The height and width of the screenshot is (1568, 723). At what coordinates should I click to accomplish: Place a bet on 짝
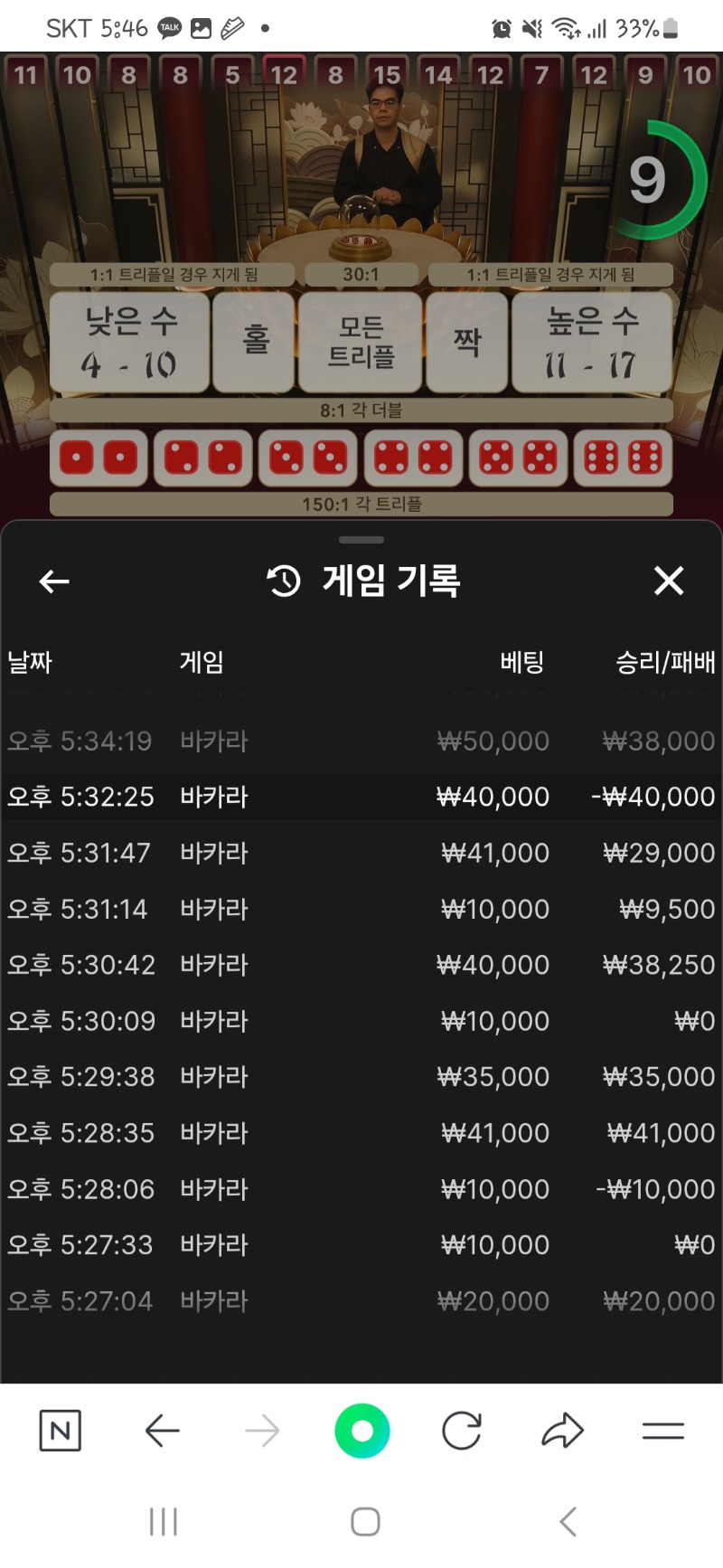466,342
